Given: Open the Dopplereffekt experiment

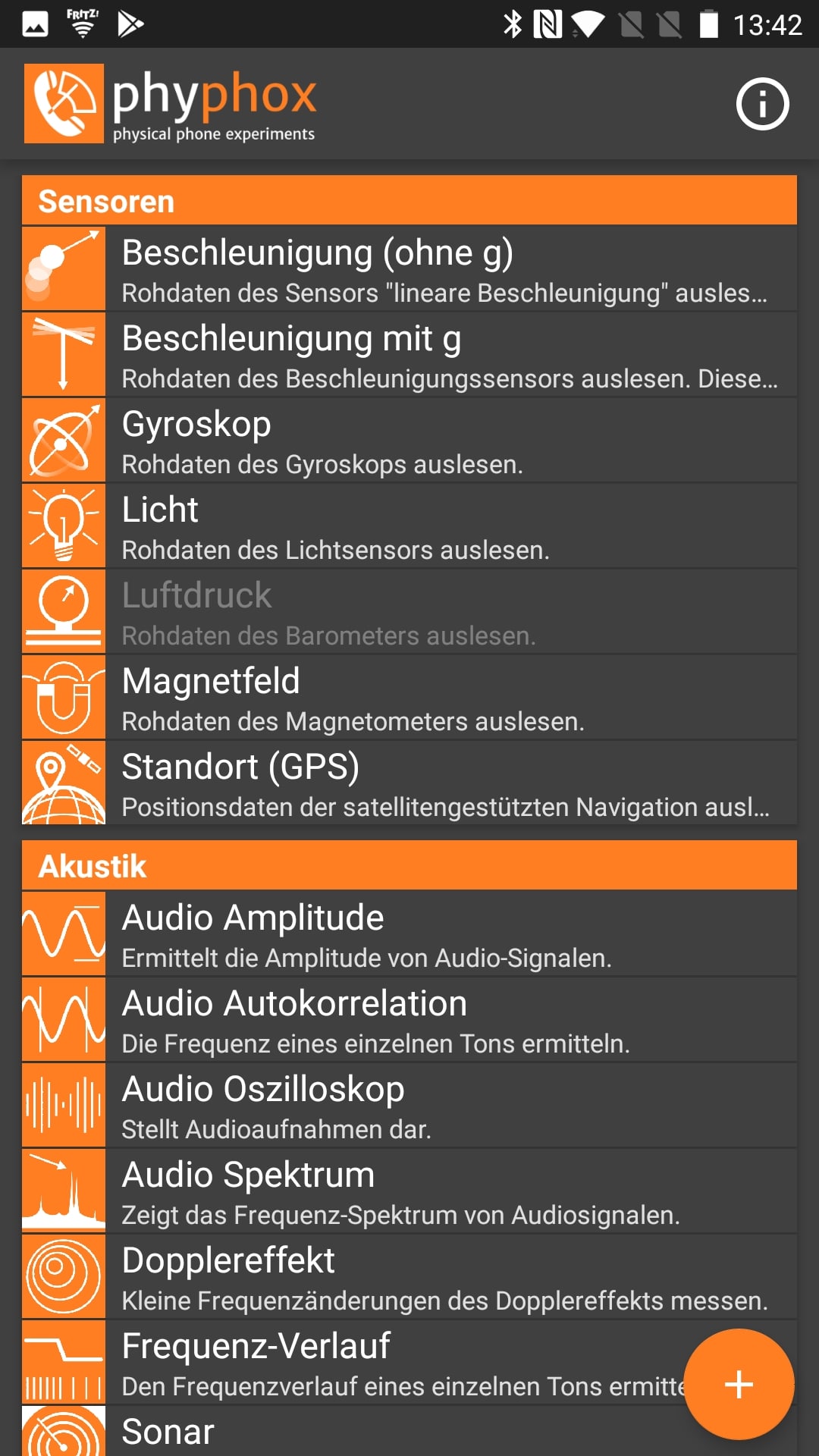Looking at the screenshot, I should coord(409,1276).
